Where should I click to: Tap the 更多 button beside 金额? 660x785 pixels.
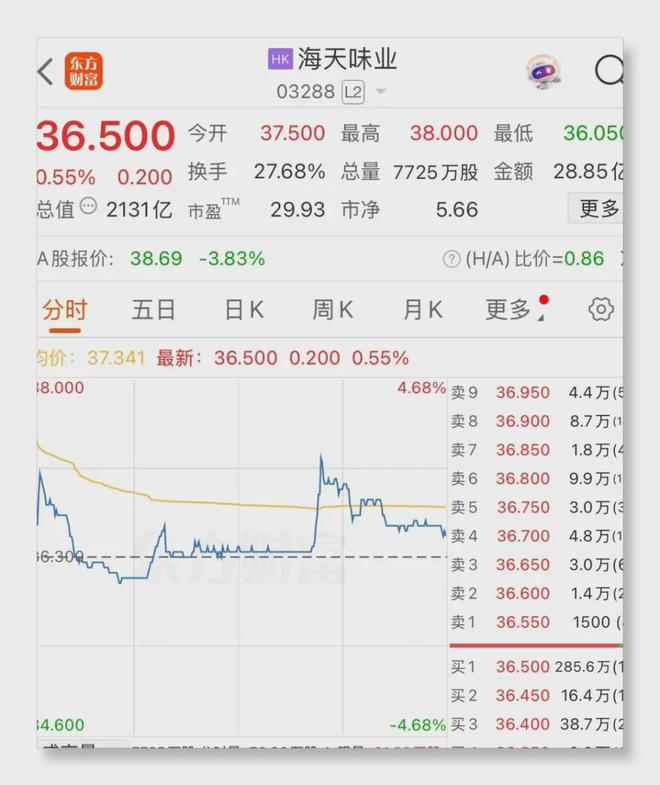[599, 208]
